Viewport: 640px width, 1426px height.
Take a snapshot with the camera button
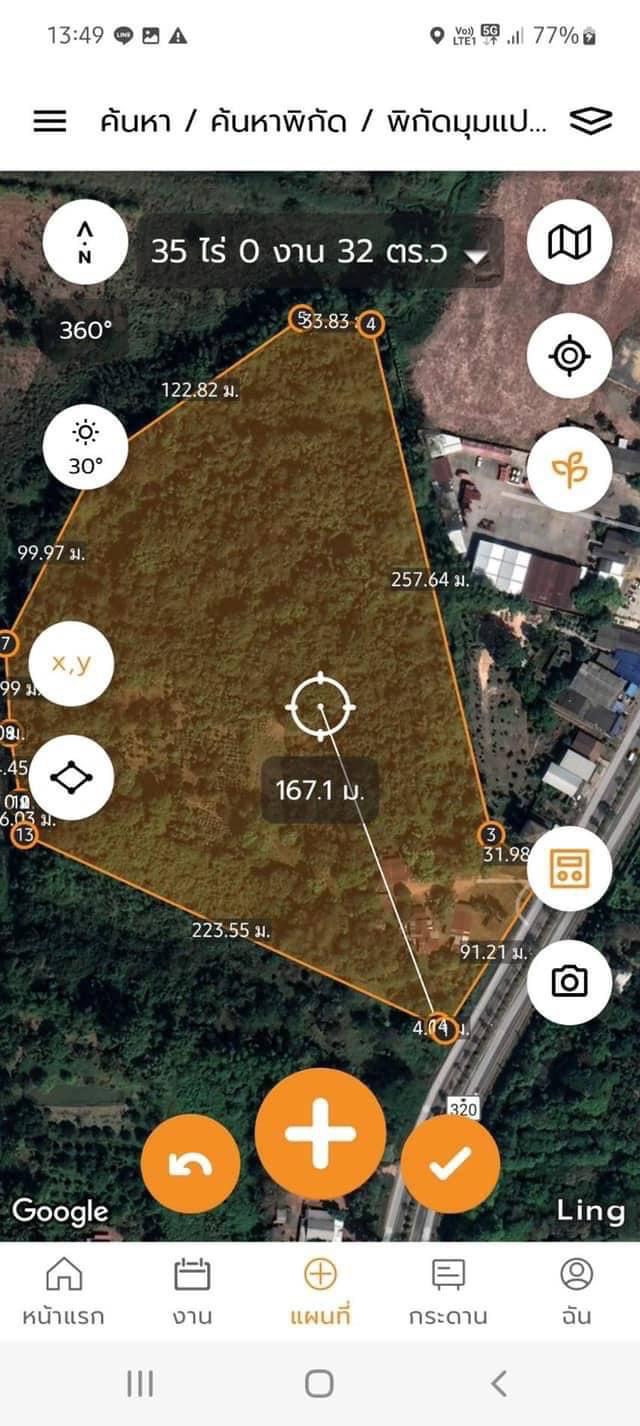[570, 982]
